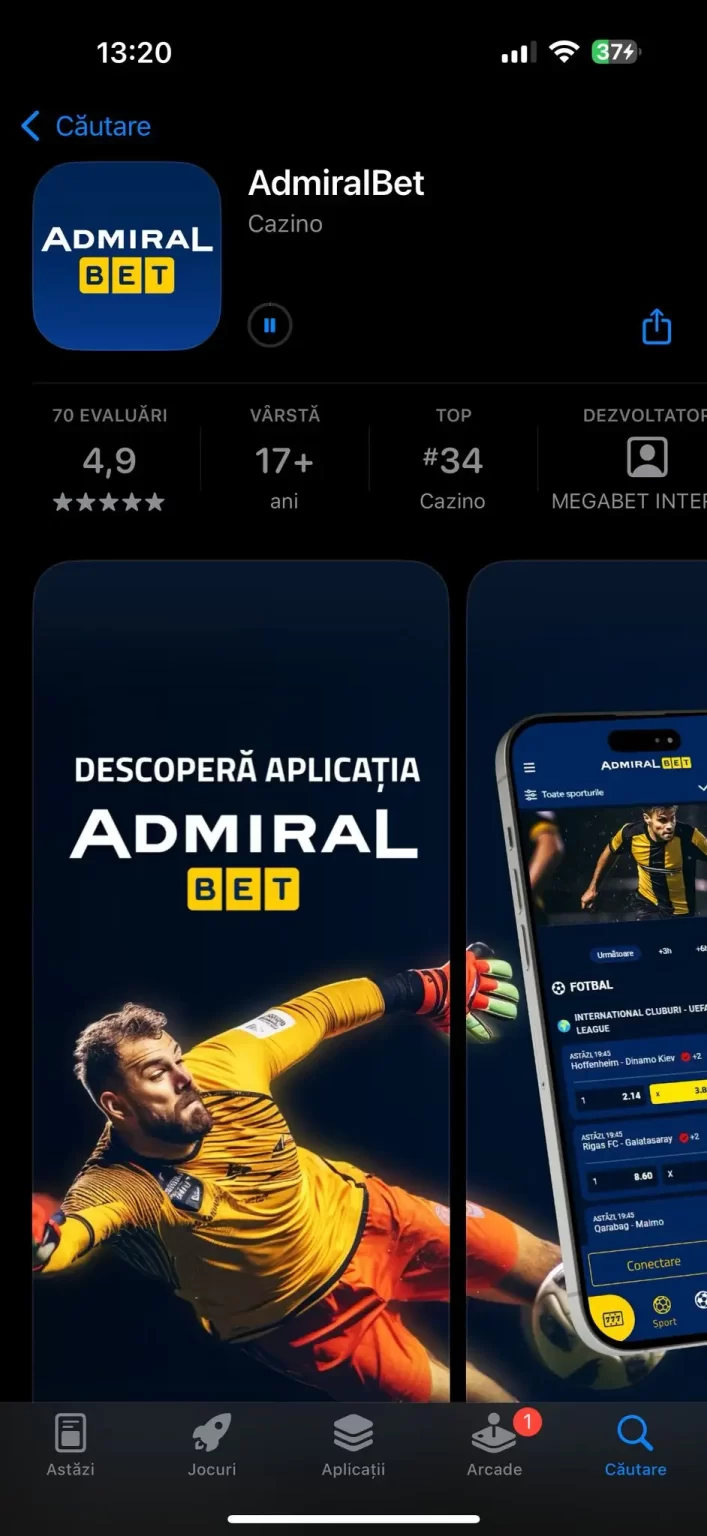Select the Căutare tab
The image size is (707, 1536).
click(635, 1445)
